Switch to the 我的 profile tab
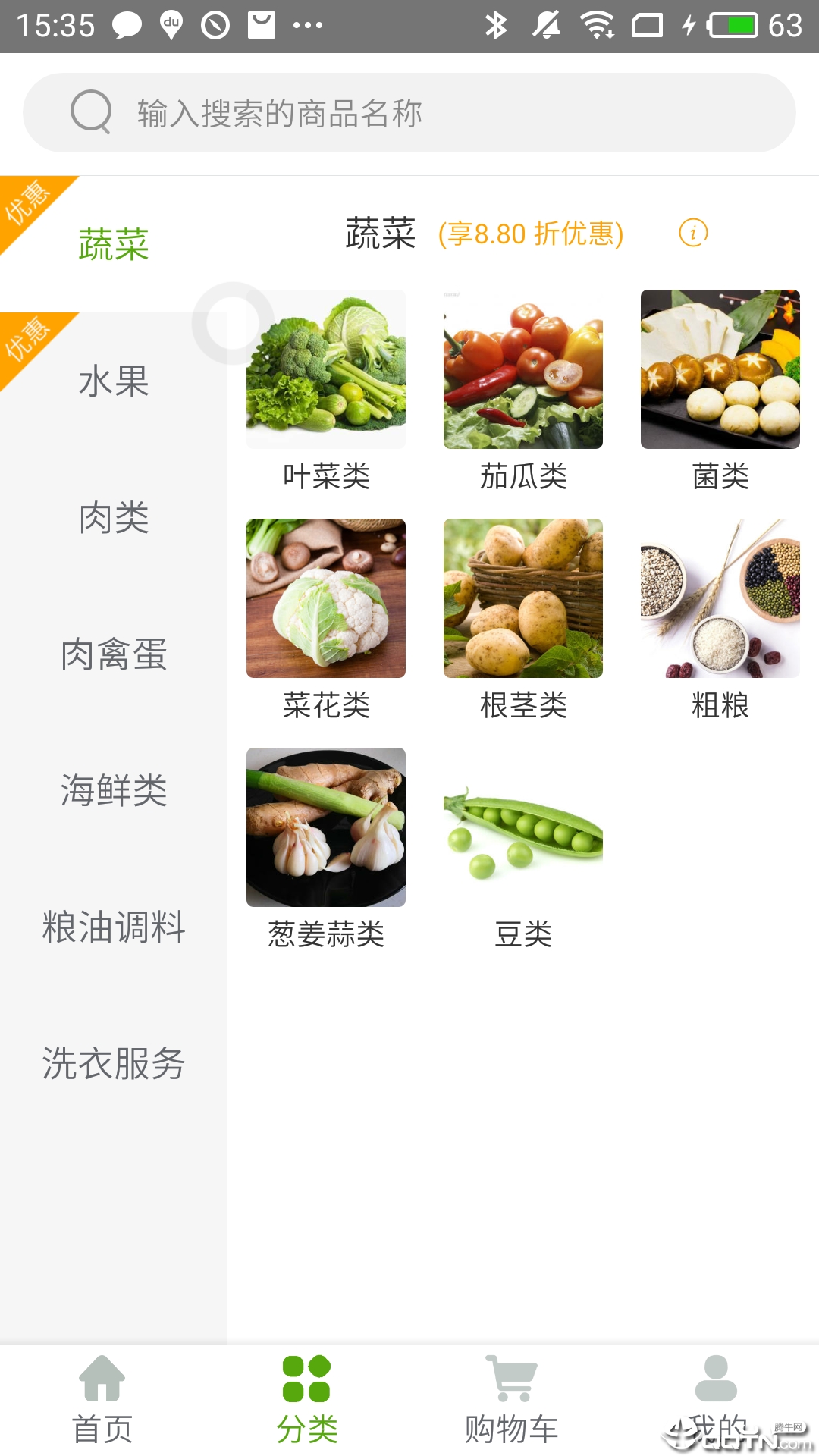 (716, 1400)
